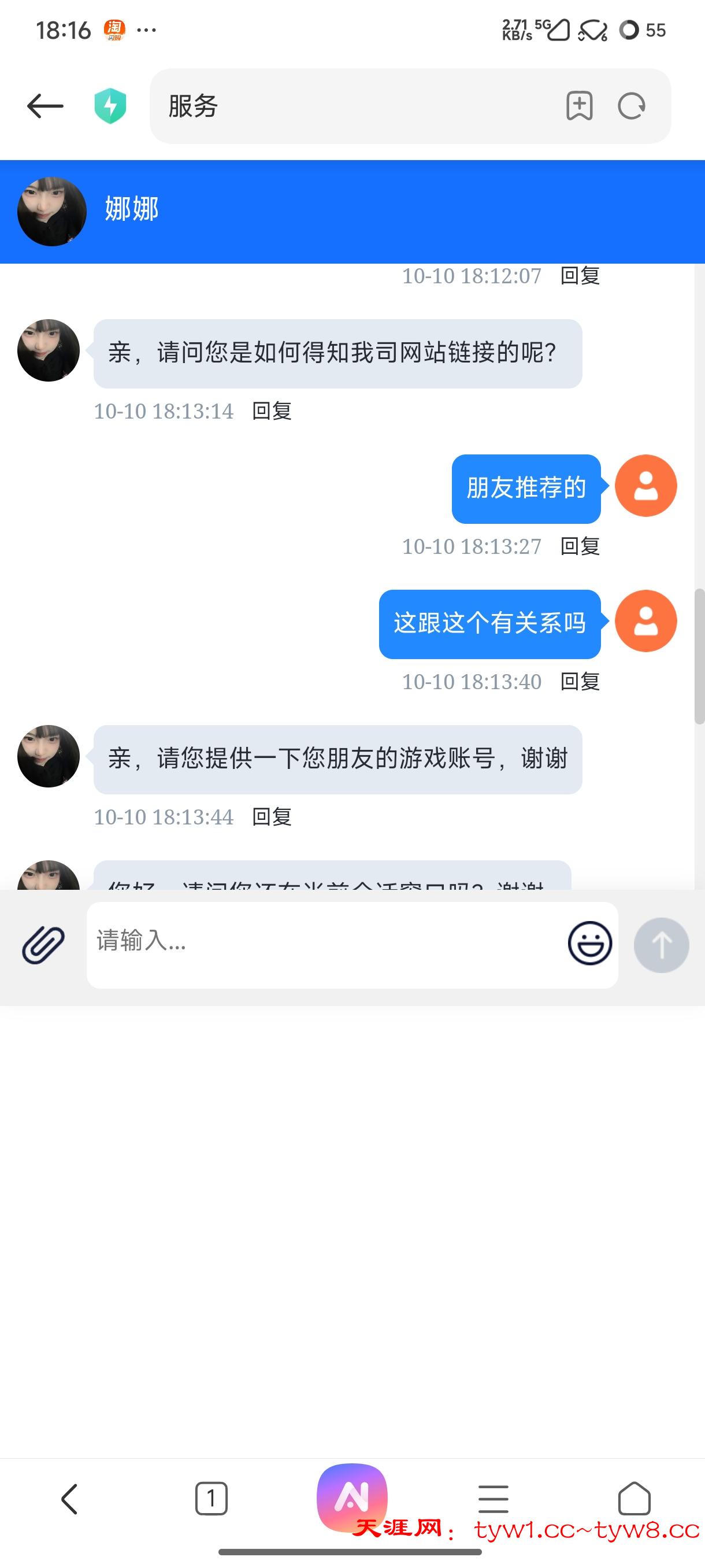Attach a file with the paperclip

pos(43,945)
